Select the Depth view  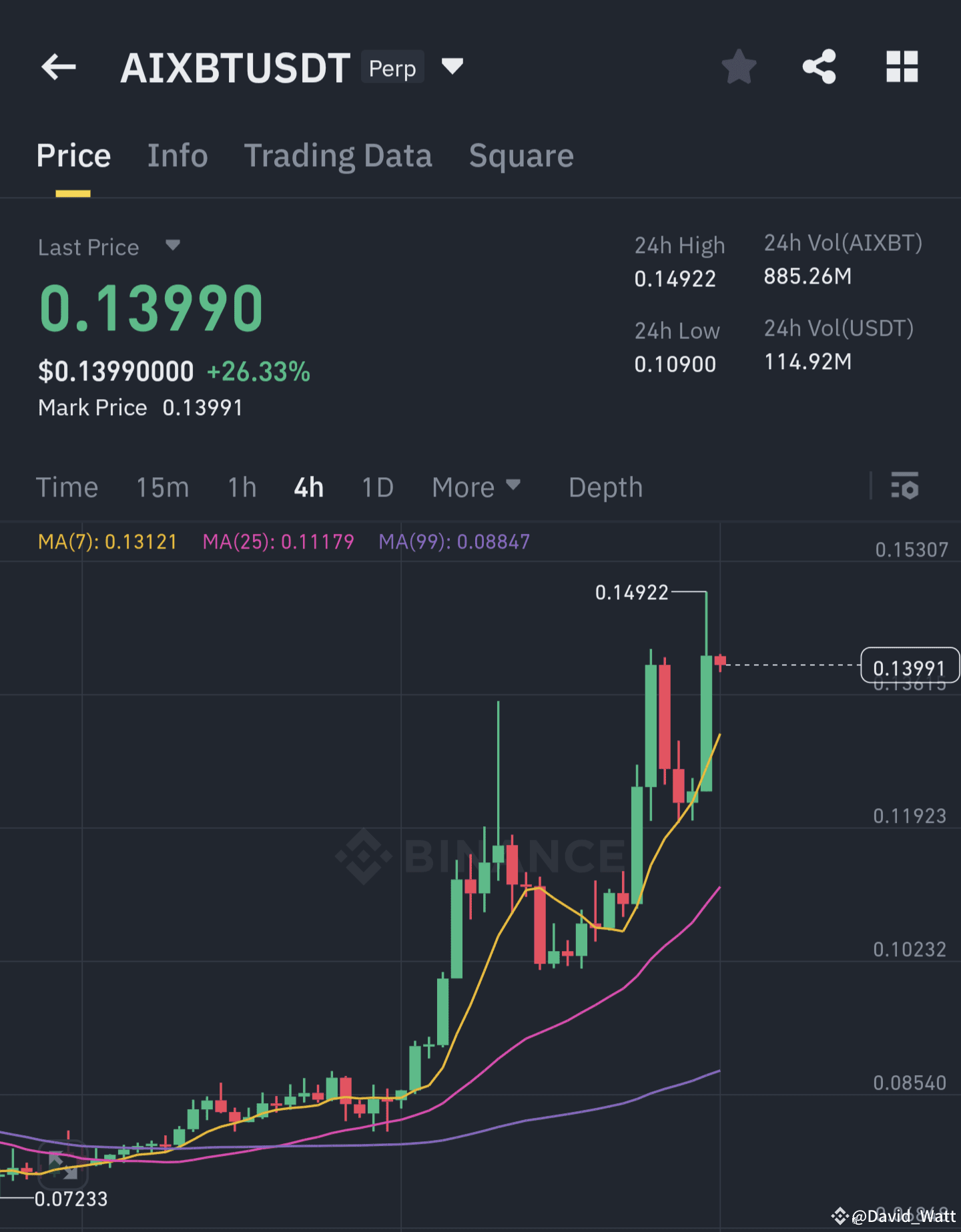(605, 488)
